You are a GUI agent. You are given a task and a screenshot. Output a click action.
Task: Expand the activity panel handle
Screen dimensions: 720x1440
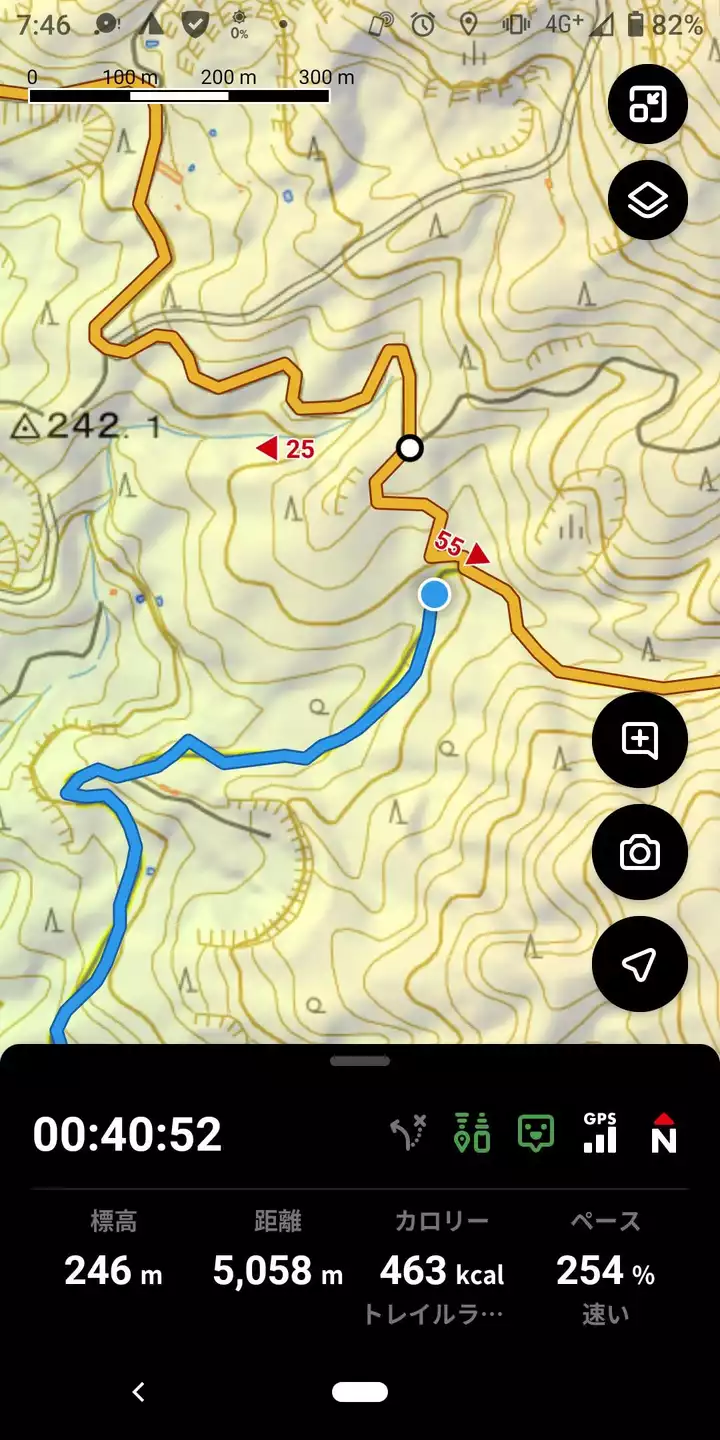coord(360,1061)
